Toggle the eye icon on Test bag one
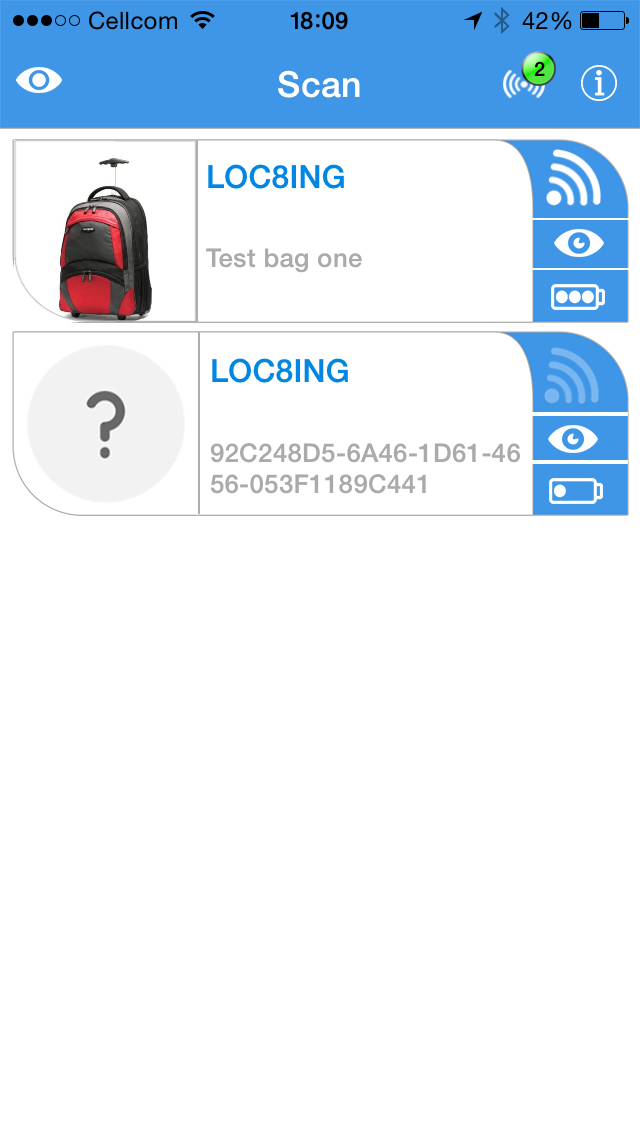The width and height of the screenshot is (640, 1136). coord(579,244)
